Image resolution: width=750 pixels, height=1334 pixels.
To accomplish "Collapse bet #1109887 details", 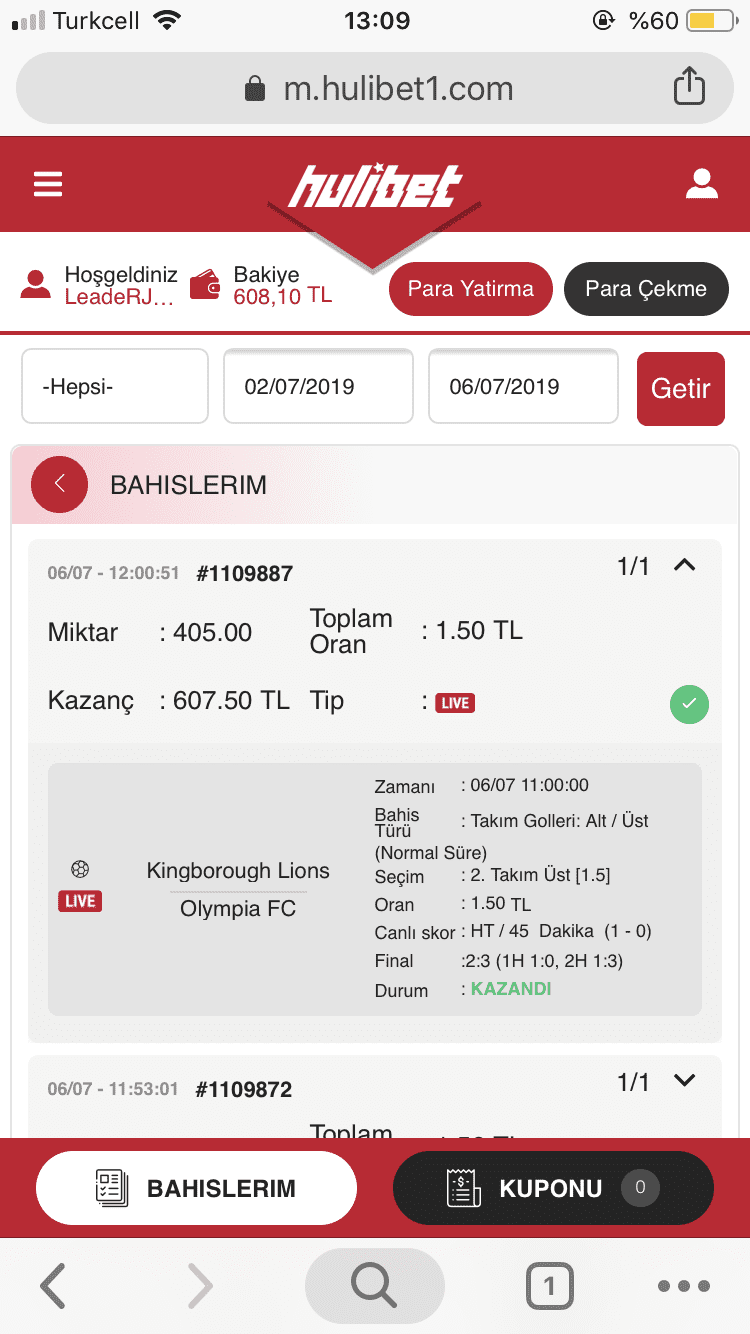I will click(684, 566).
